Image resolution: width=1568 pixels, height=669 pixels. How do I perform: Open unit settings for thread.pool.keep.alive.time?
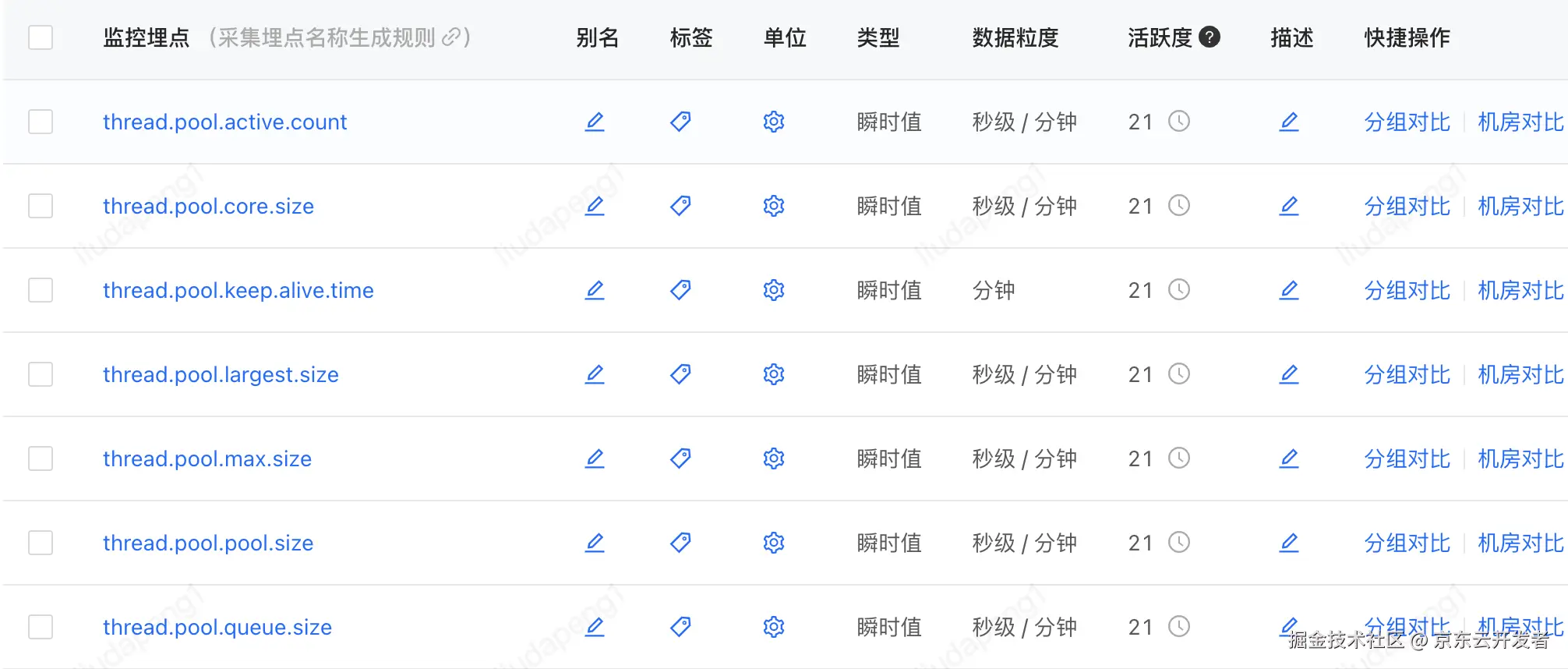click(x=774, y=290)
